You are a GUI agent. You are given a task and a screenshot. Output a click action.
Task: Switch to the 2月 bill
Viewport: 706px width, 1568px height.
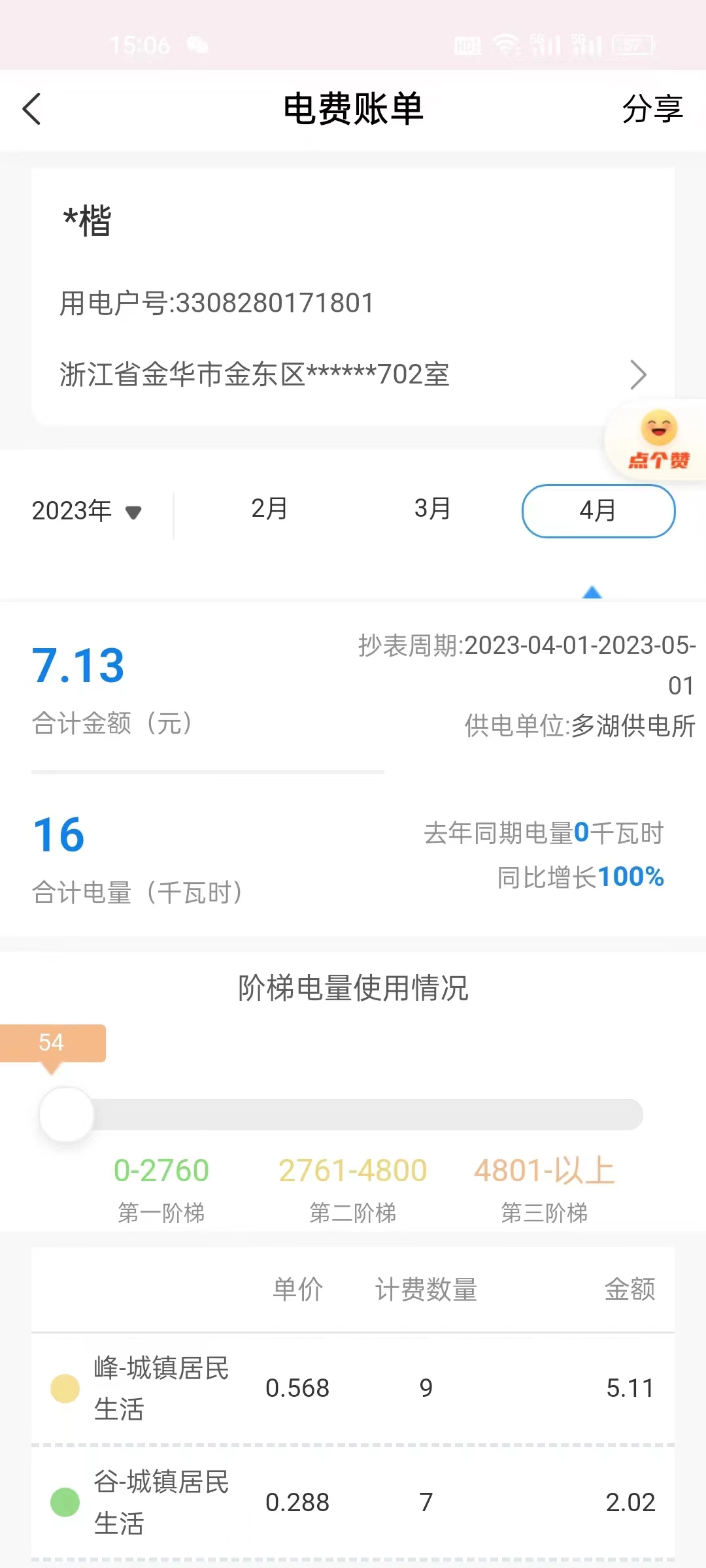(269, 509)
